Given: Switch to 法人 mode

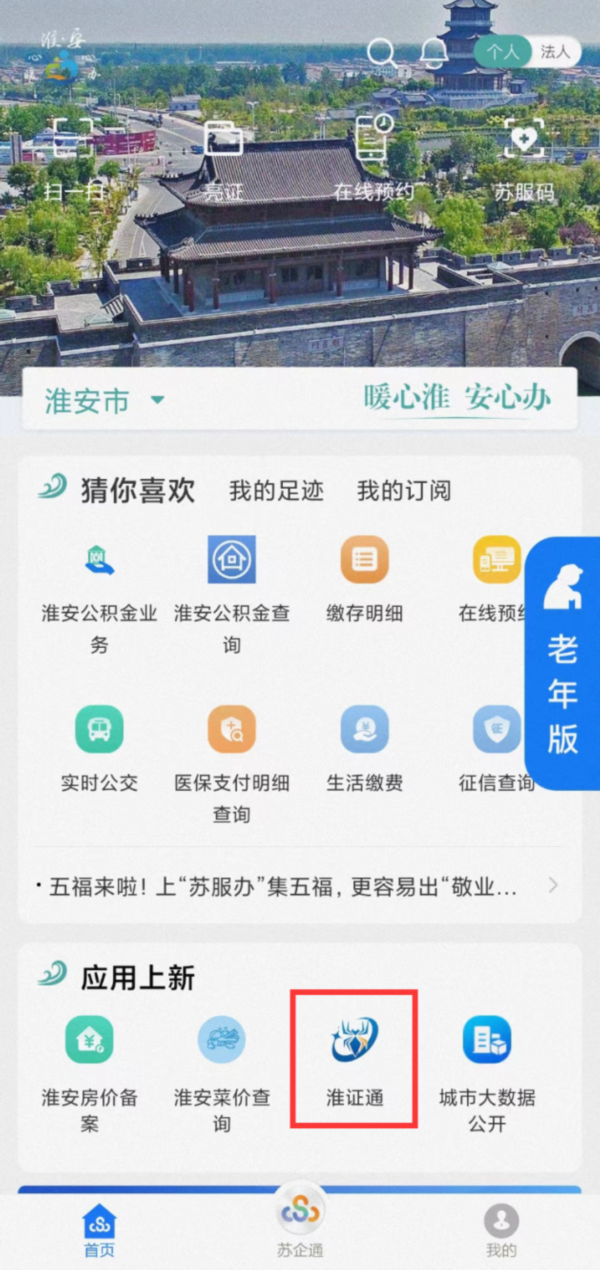Looking at the screenshot, I should pos(555,52).
